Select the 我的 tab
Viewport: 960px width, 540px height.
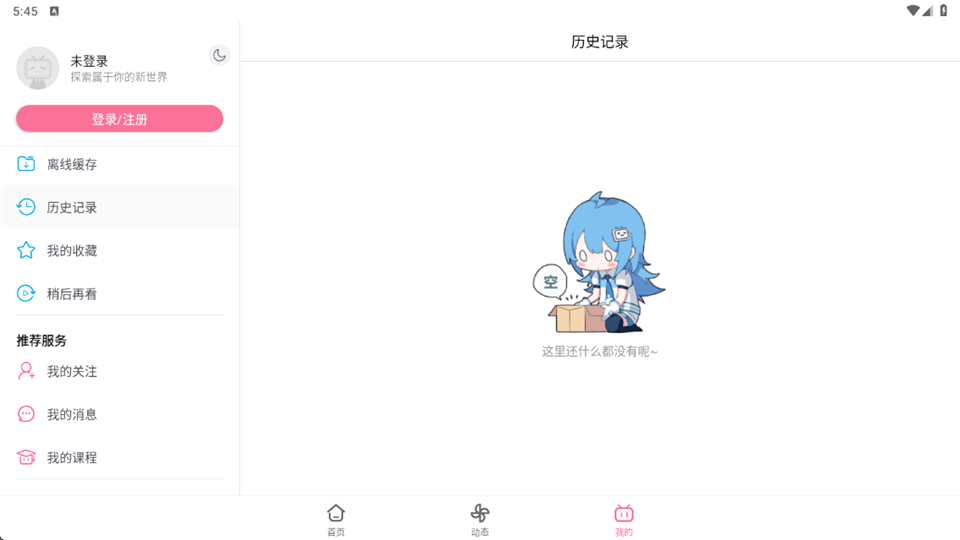click(x=624, y=519)
